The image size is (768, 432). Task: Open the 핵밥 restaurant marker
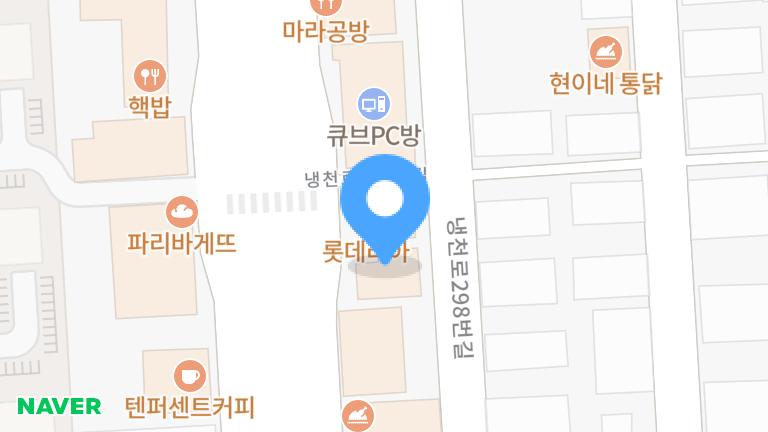click(x=149, y=76)
